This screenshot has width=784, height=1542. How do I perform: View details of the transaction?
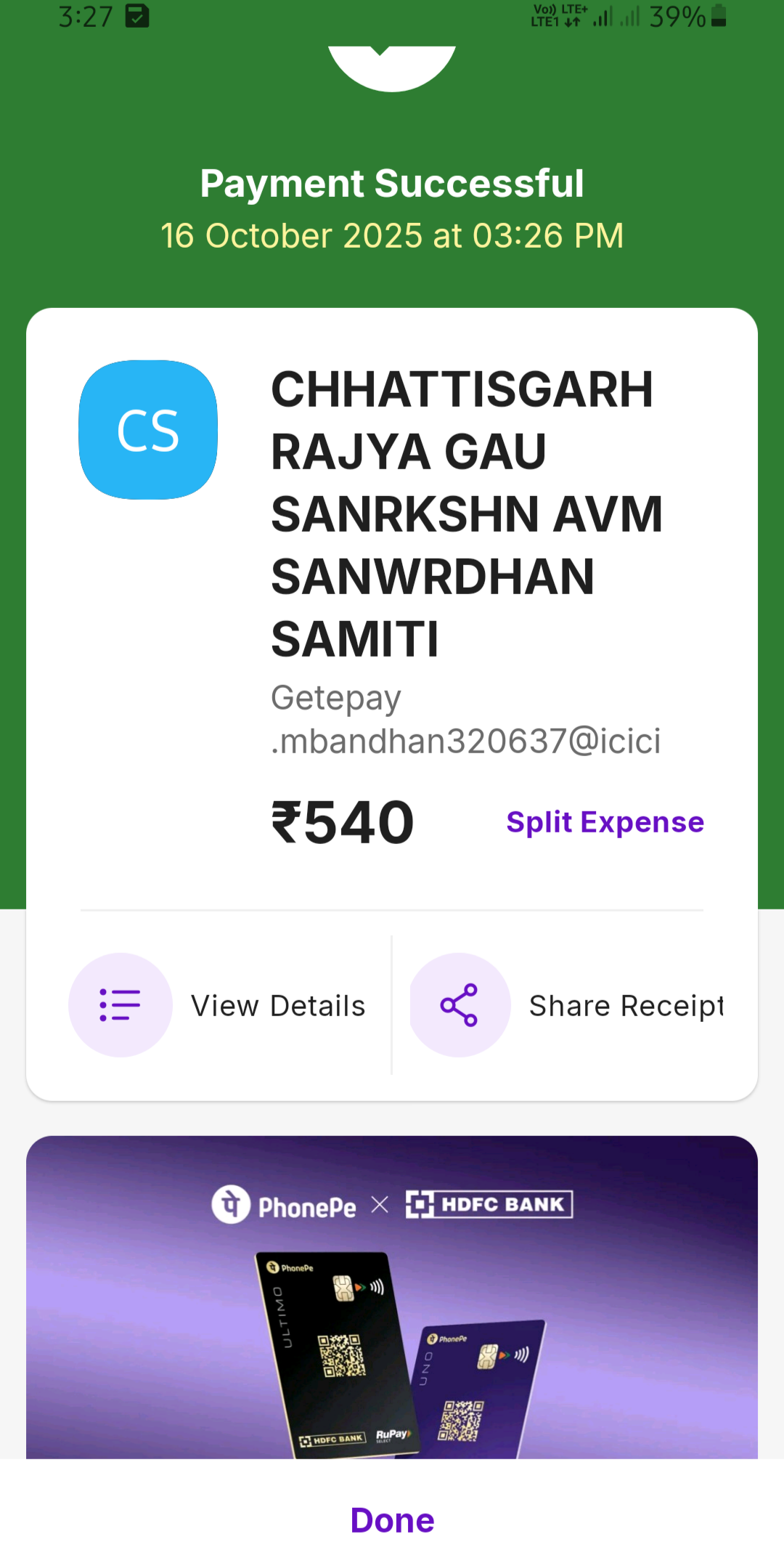(218, 1005)
